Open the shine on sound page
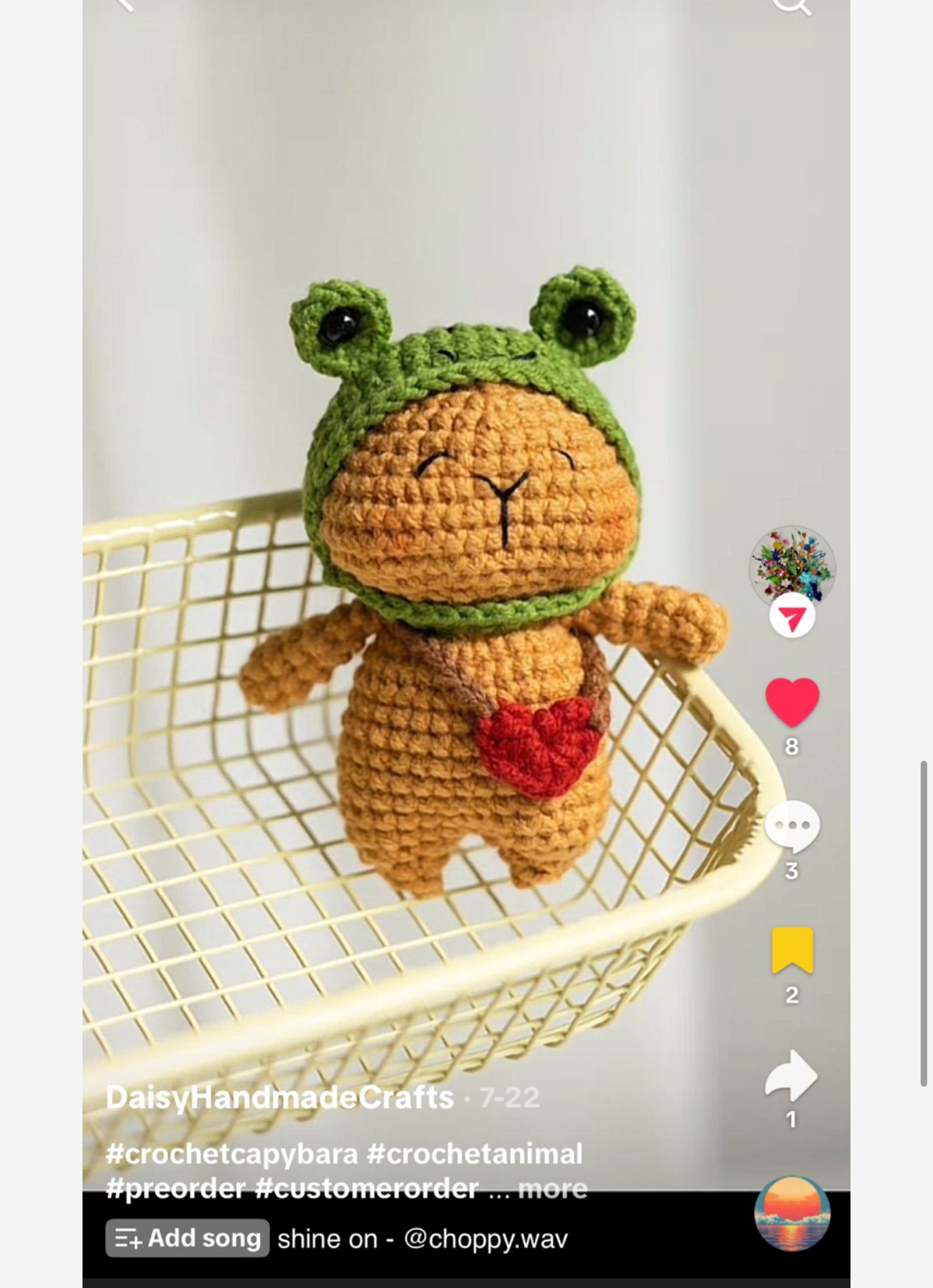Viewport: 933px width, 1288px height. click(422, 1239)
